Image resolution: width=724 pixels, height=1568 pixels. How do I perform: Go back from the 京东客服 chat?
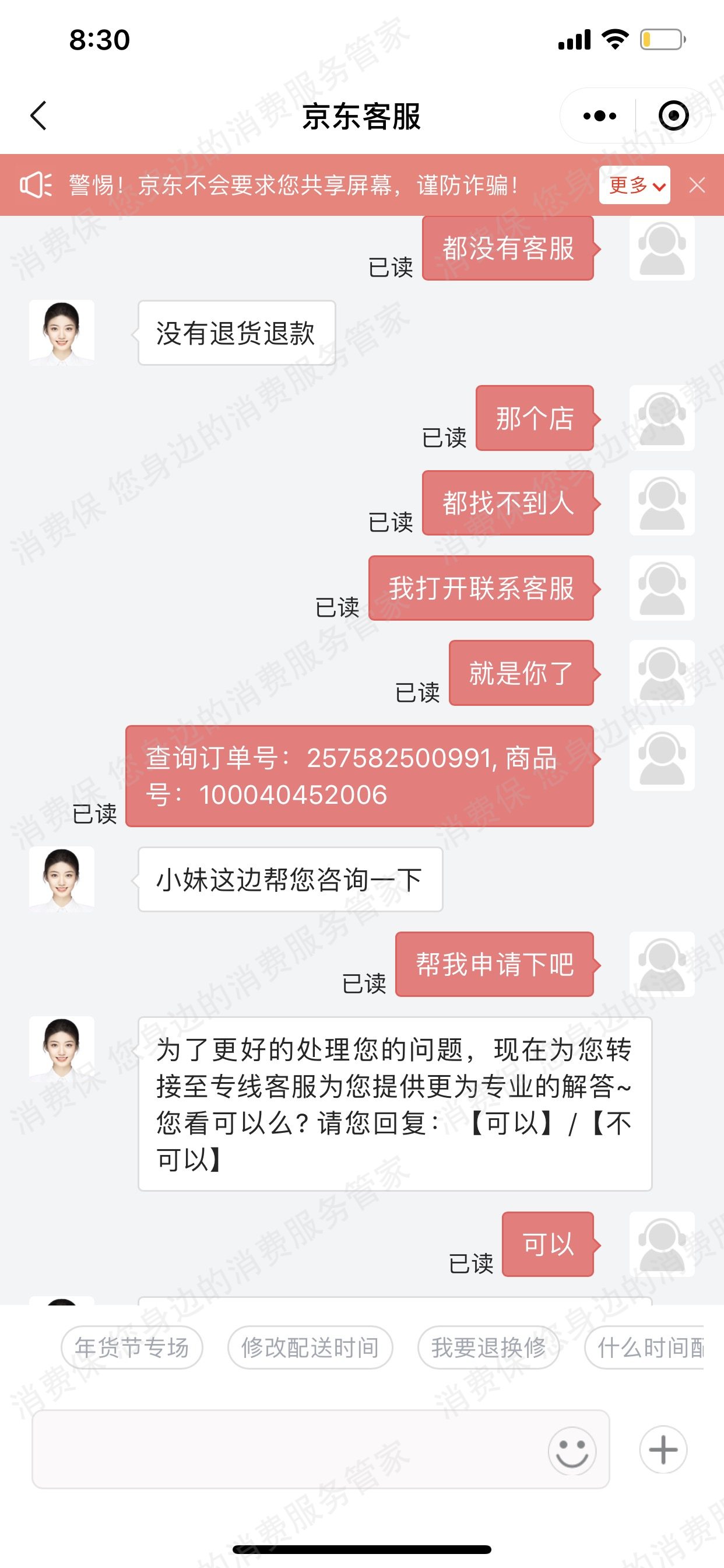[38, 116]
